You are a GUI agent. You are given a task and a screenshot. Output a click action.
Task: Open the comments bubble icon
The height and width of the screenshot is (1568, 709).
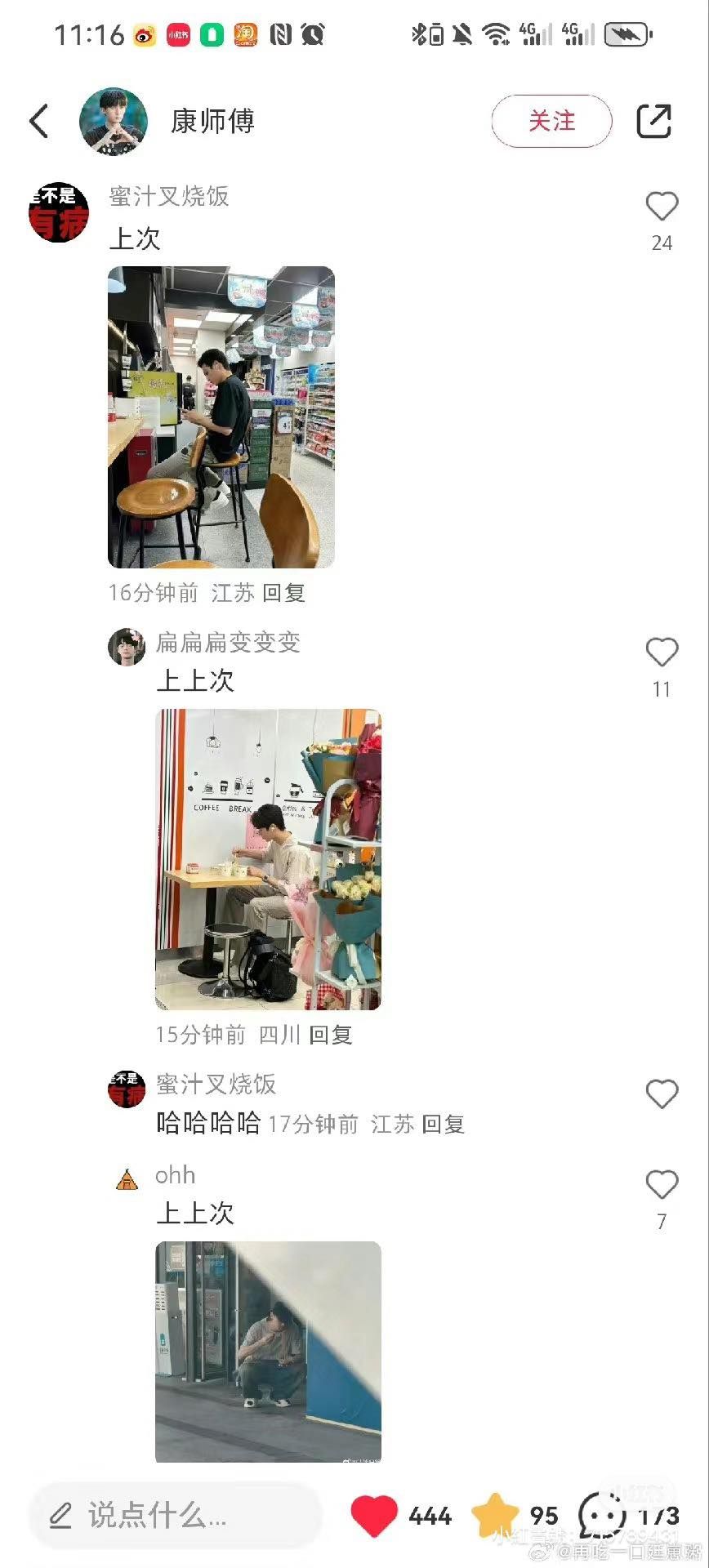(x=603, y=1516)
